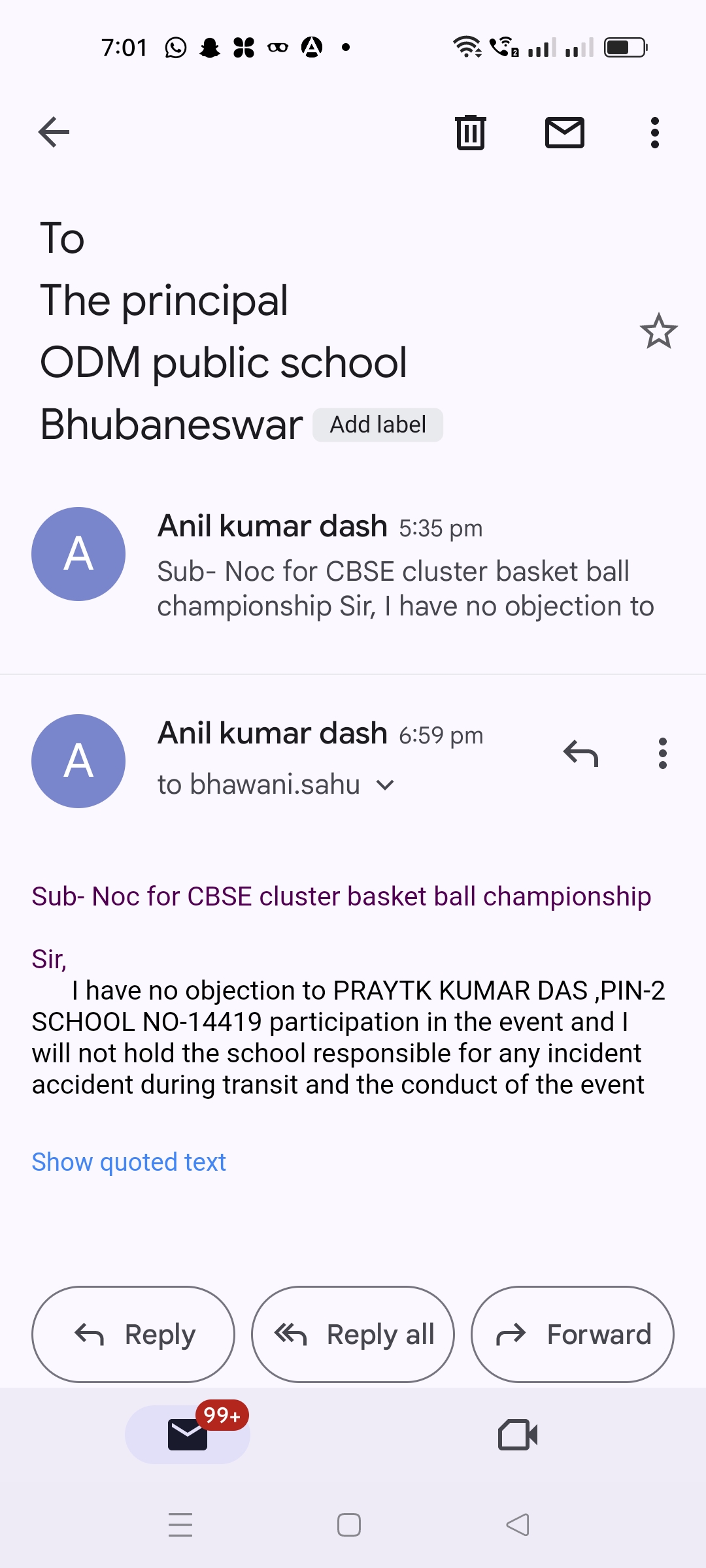
Task: Tap the Reply button
Action: (x=133, y=1335)
